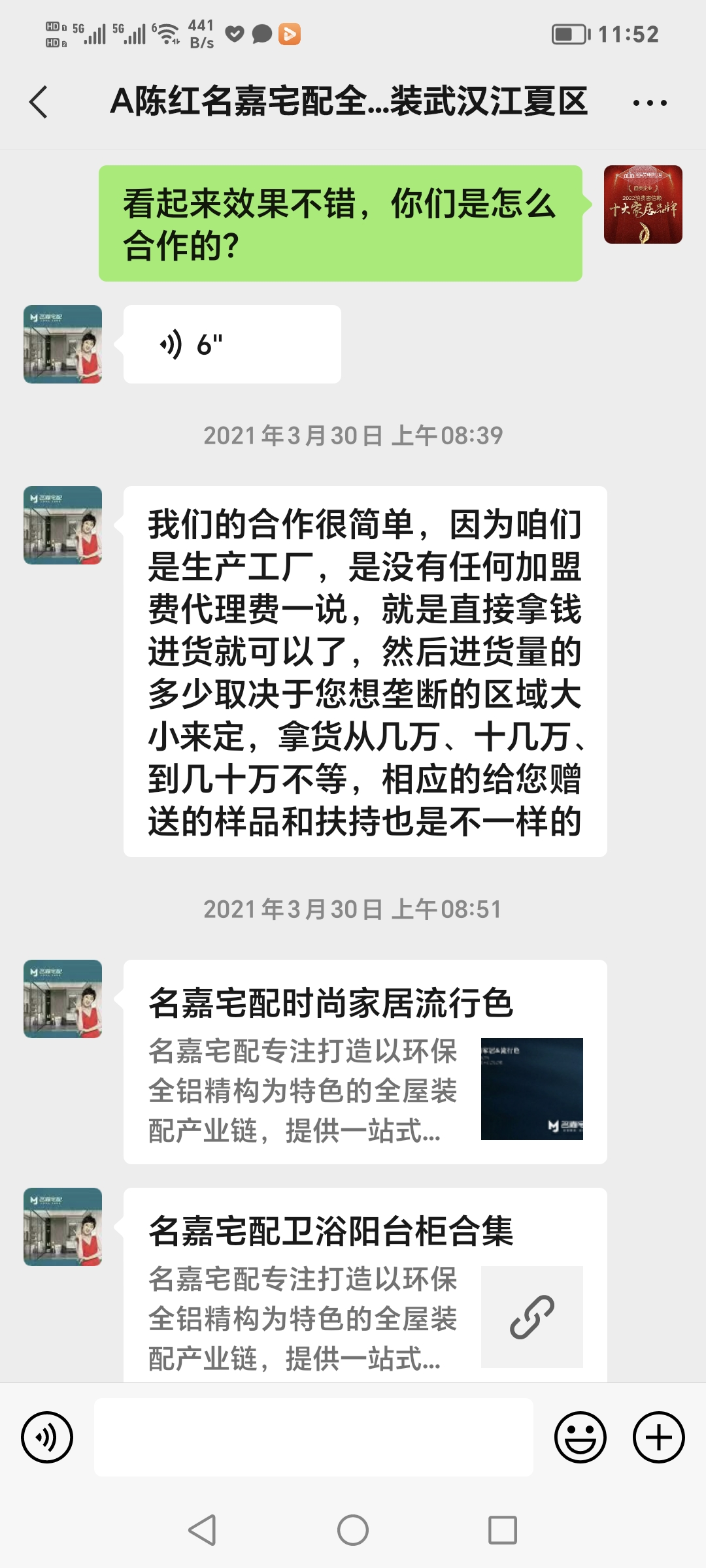Viewport: 706px width, 1568px height.
Task: Open the 名嘉宅配卫浴阳台柜合集 link card
Action: point(365,1285)
